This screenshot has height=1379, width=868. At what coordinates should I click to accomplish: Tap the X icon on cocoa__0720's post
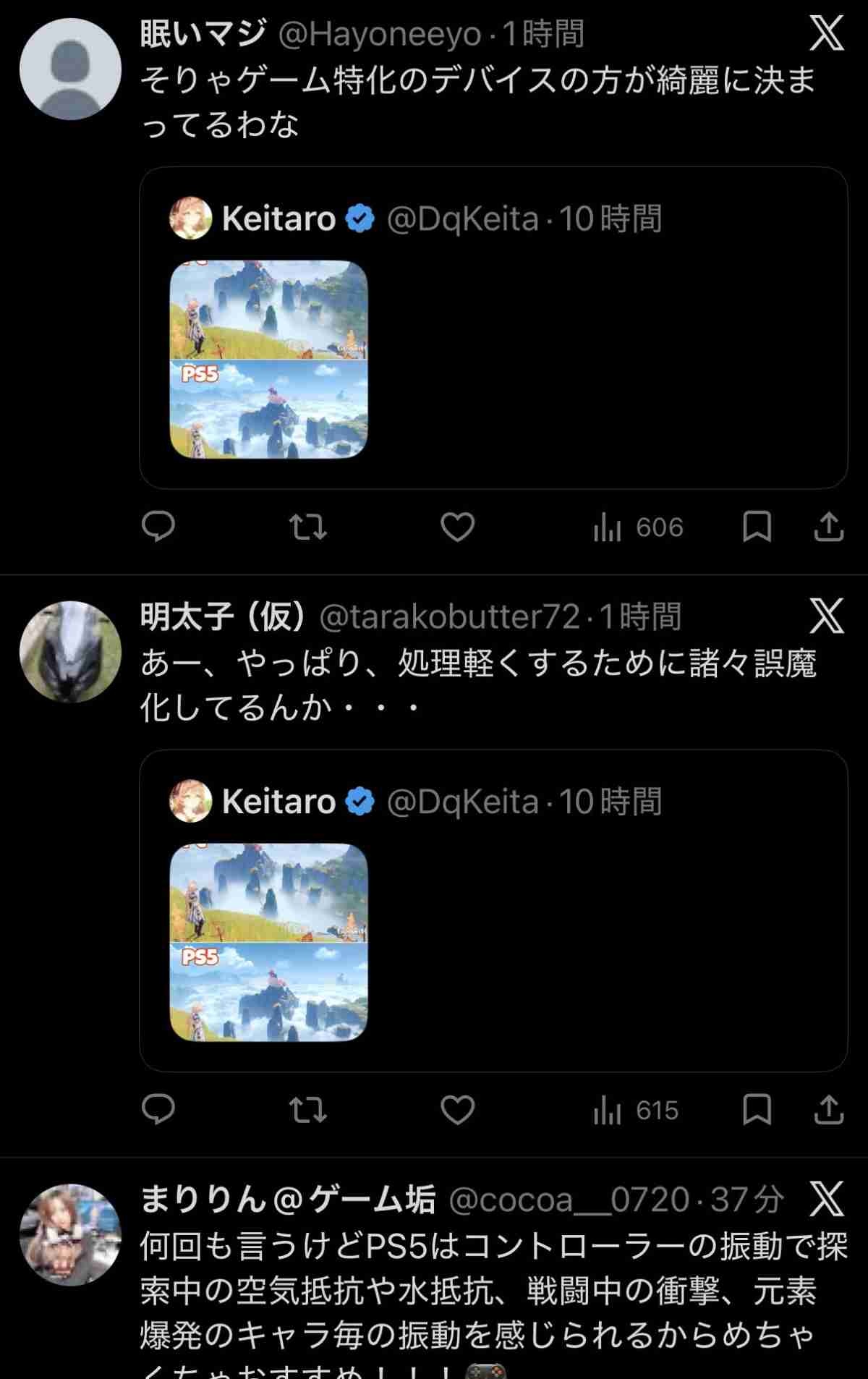(x=827, y=1200)
